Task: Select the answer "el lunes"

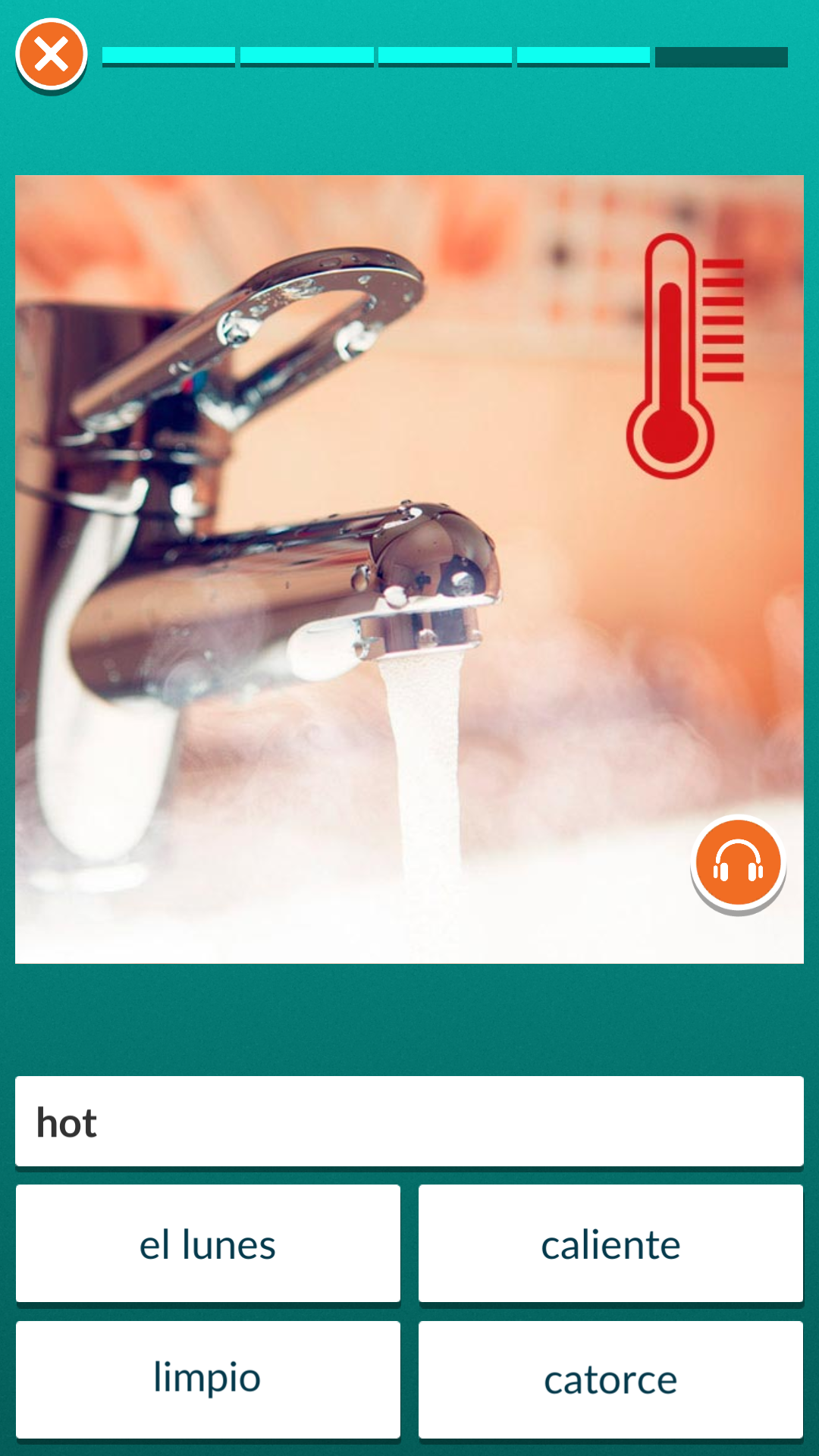Action: (x=208, y=1245)
